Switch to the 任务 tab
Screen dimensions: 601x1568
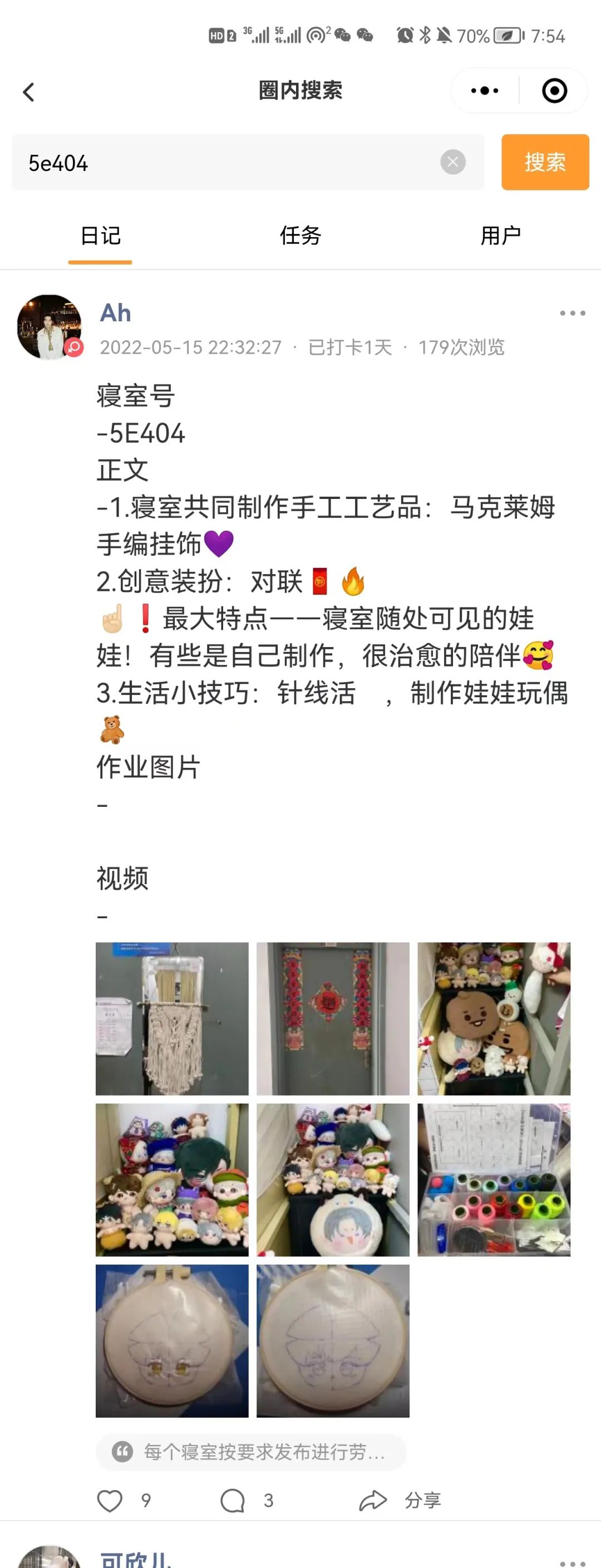click(x=300, y=235)
